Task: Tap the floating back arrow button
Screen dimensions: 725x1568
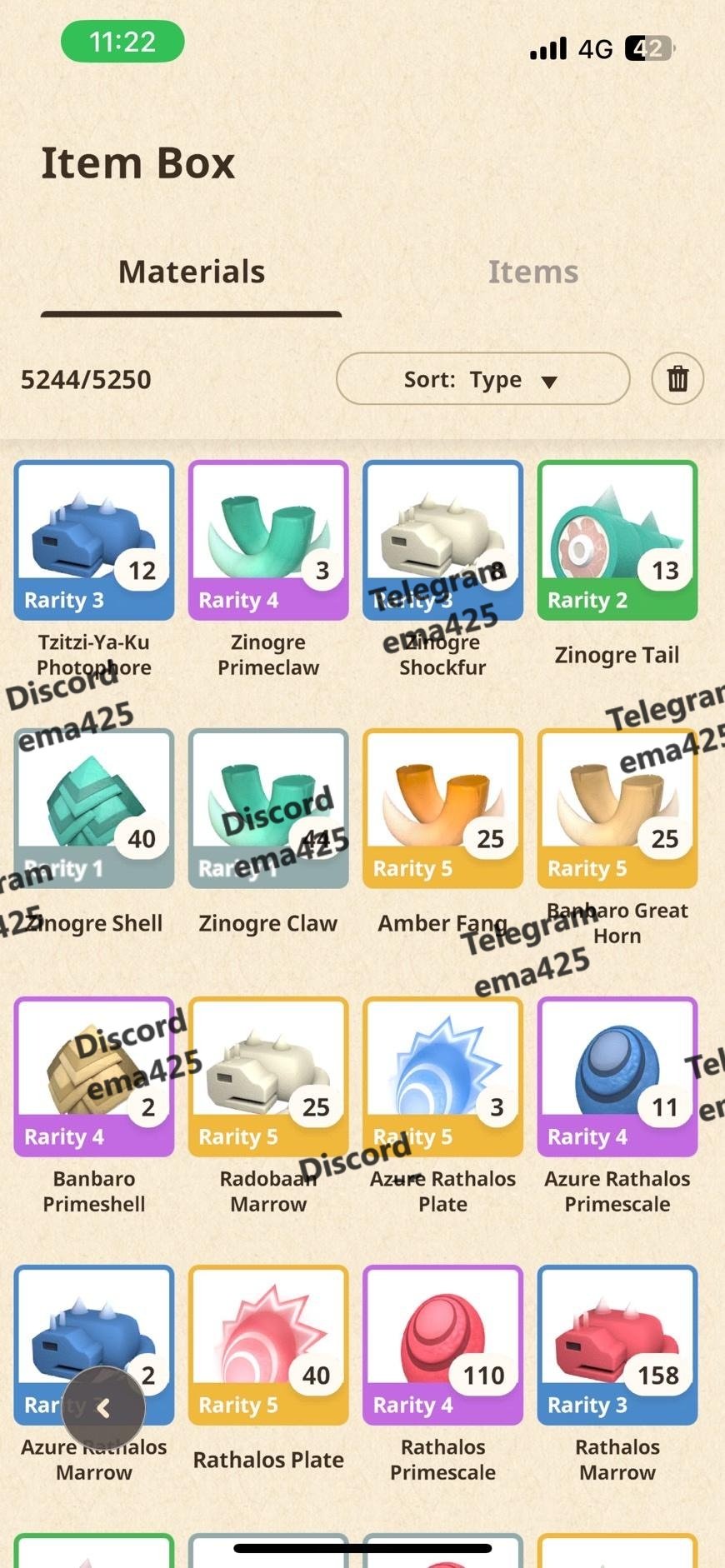Action: 103,1408
